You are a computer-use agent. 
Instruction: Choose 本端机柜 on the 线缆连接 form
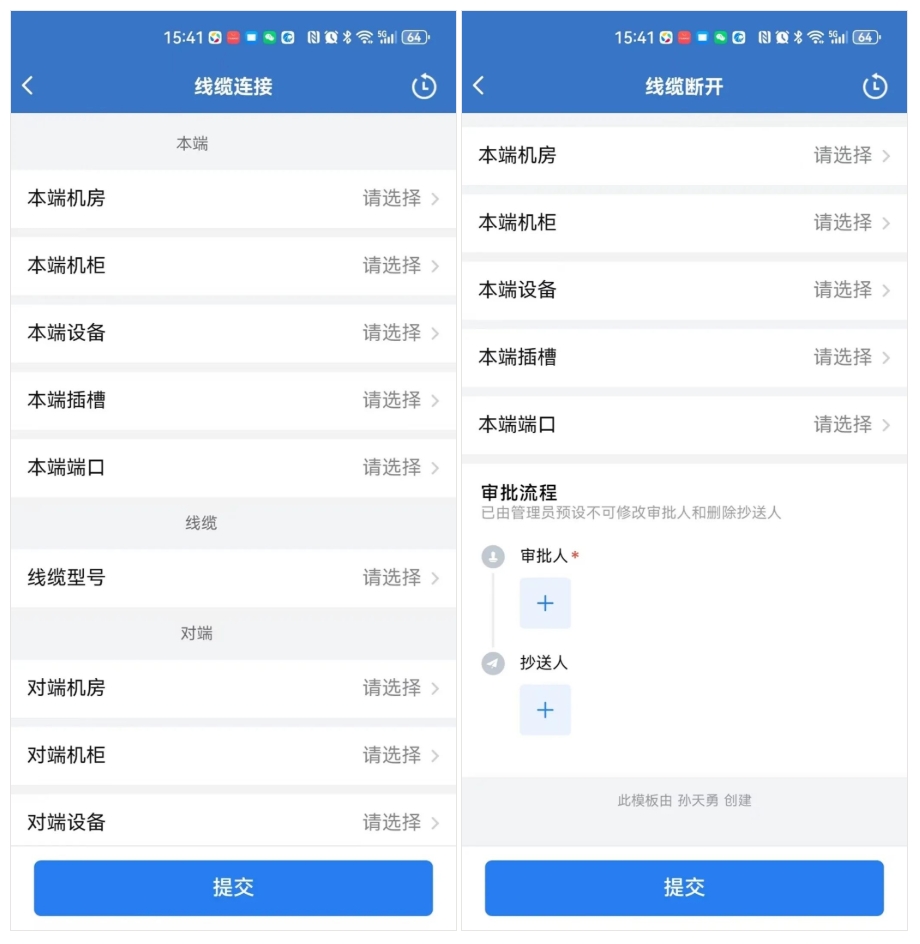(x=233, y=265)
